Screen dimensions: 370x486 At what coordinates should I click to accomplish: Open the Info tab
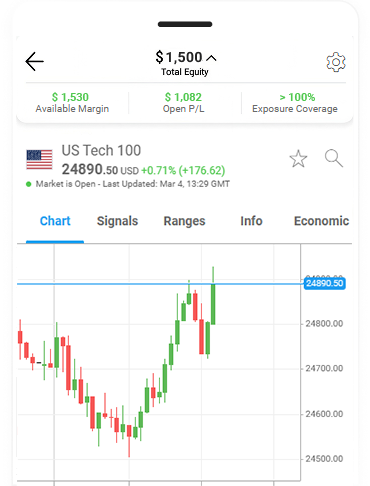point(251,221)
